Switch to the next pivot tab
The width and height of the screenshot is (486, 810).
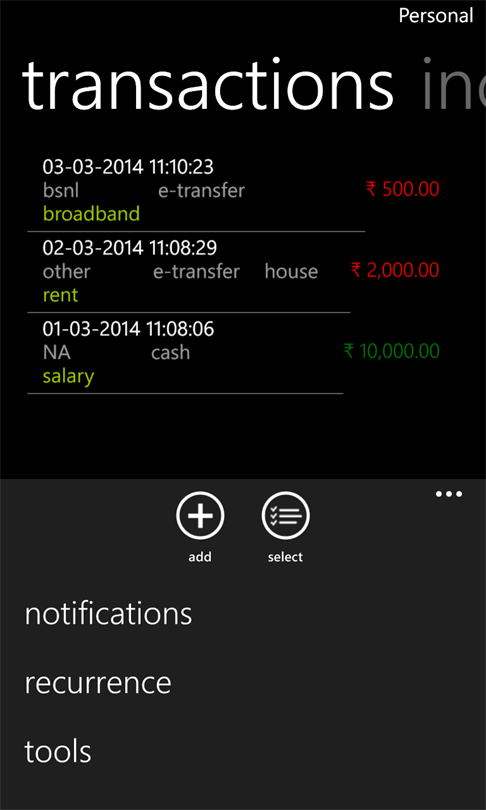tap(453, 86)
